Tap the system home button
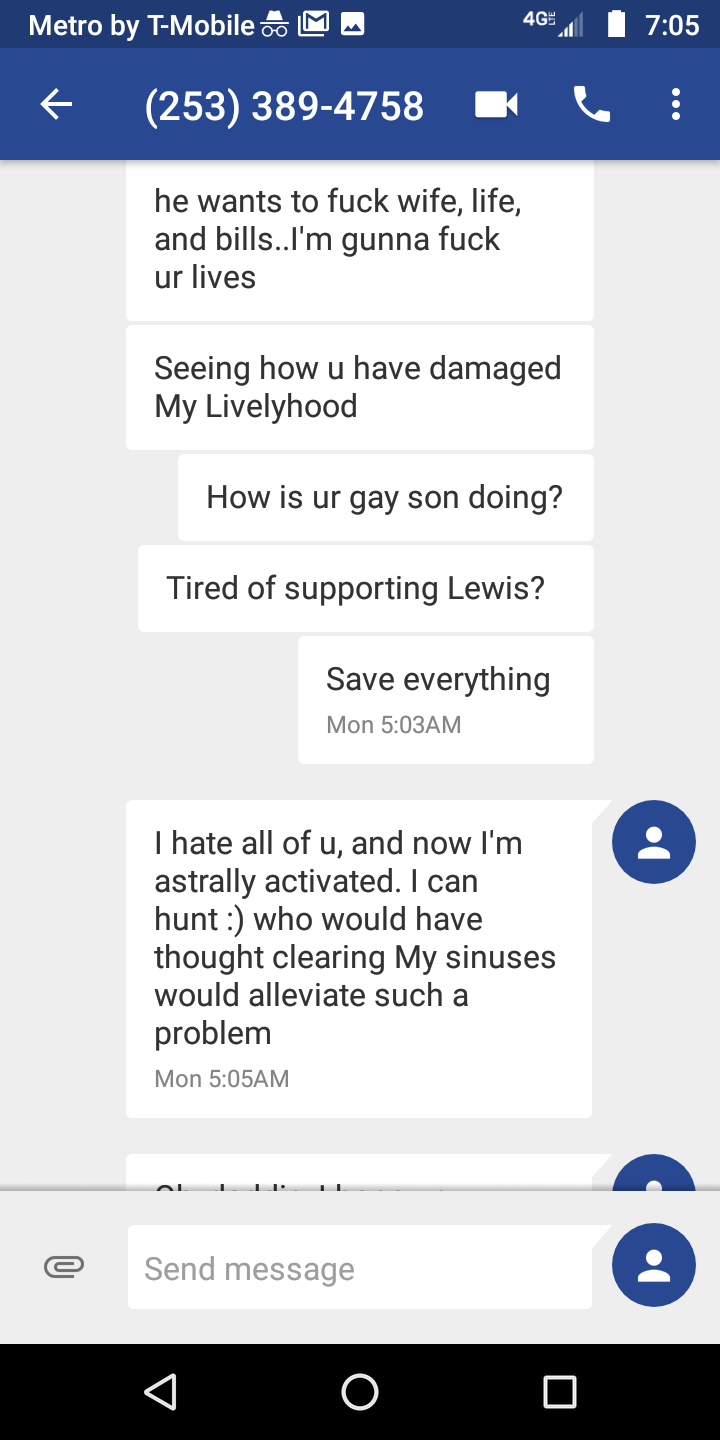 pos(360,1391)
